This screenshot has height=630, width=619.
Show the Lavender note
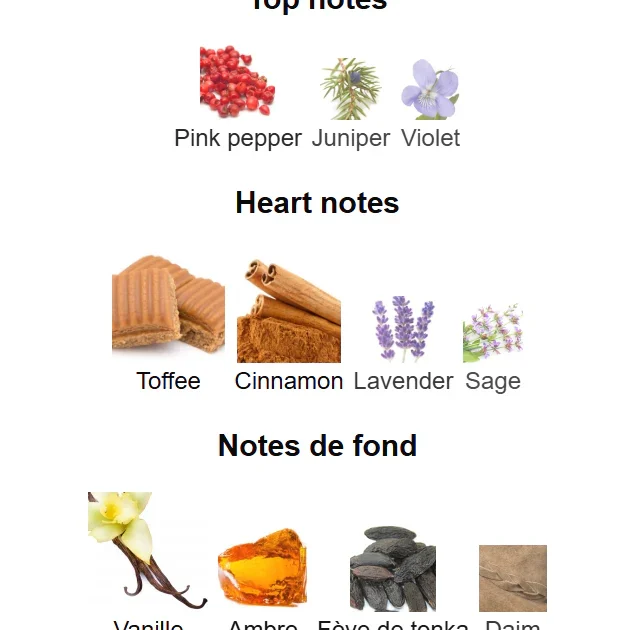[x=403, y=329]
